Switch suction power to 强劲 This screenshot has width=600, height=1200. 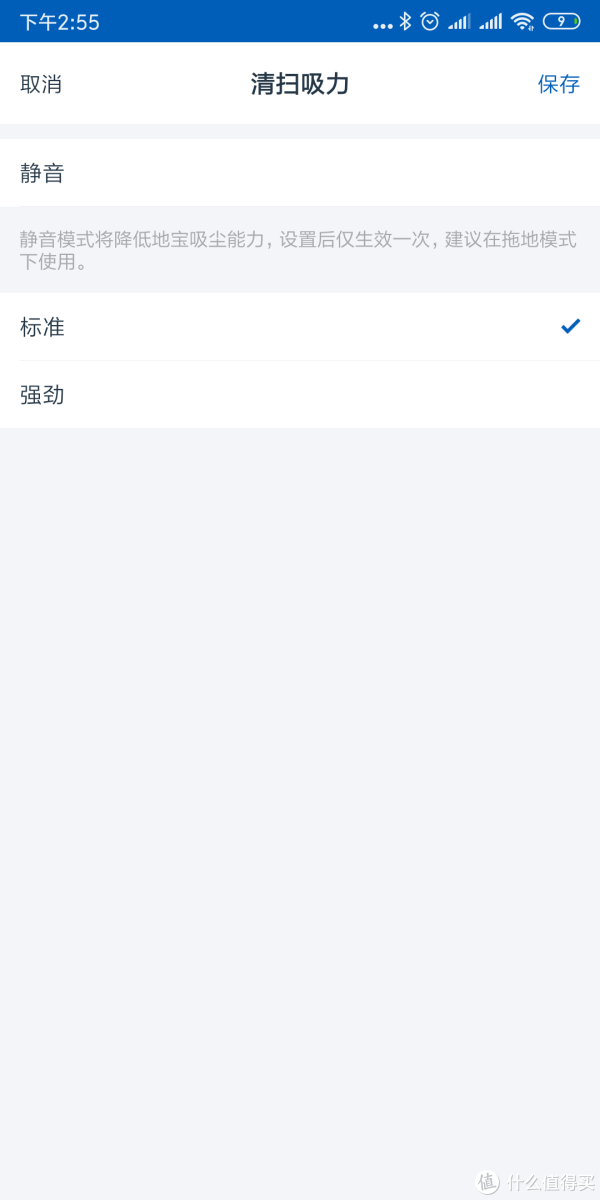click(x=300, y=395)
